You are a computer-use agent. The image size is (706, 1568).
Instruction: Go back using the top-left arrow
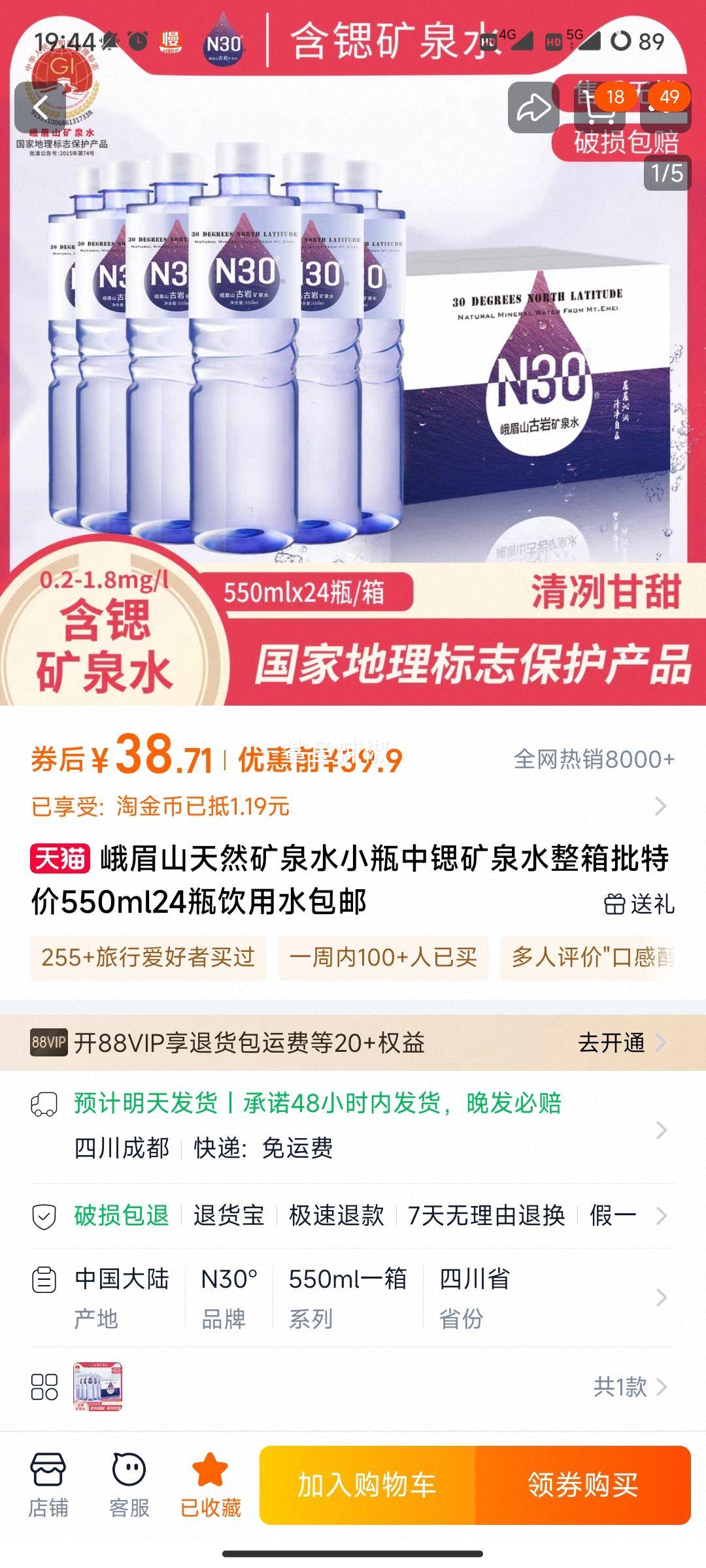[x=40, y=108]
